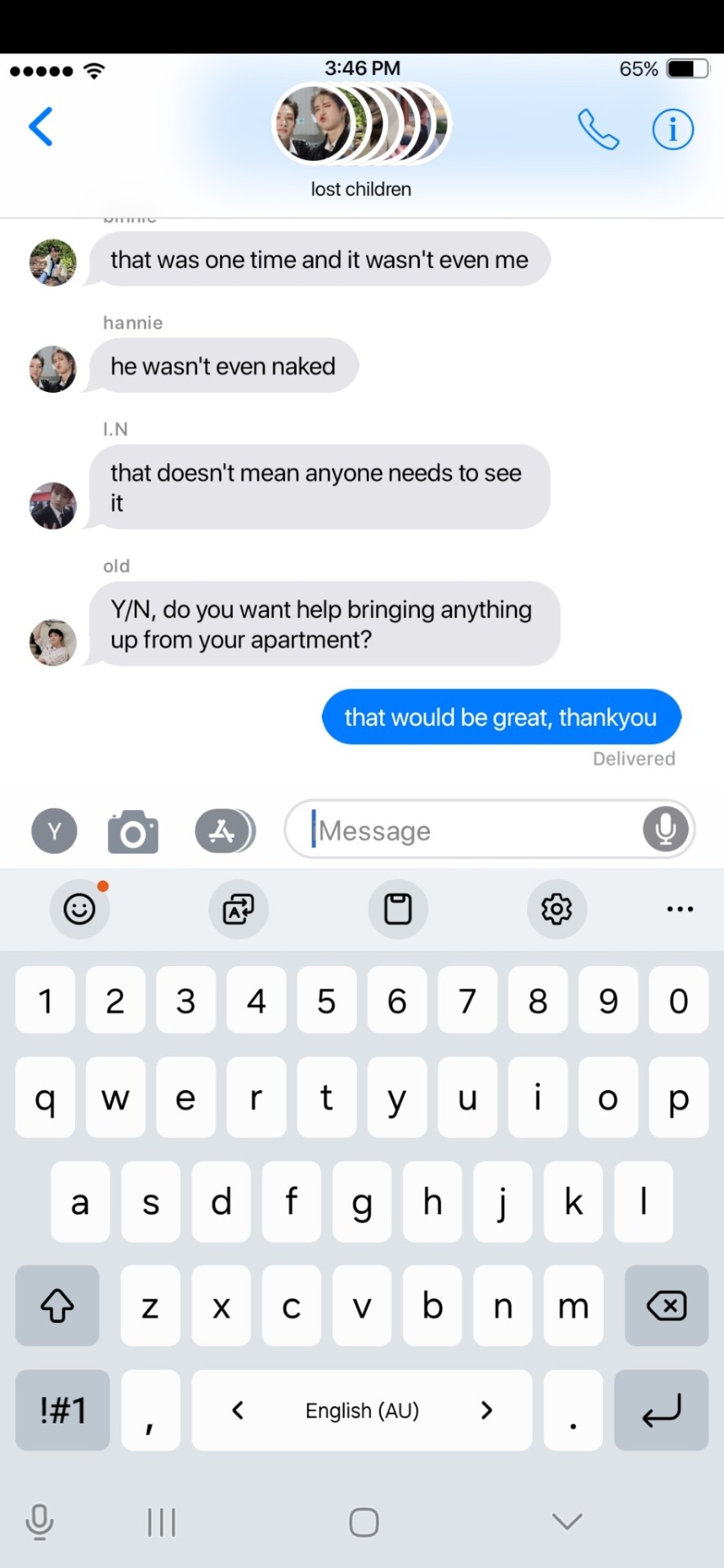Go back to the conversation list
The width and height of the screenshot is (724, 1568).
[x=41, y=127]
